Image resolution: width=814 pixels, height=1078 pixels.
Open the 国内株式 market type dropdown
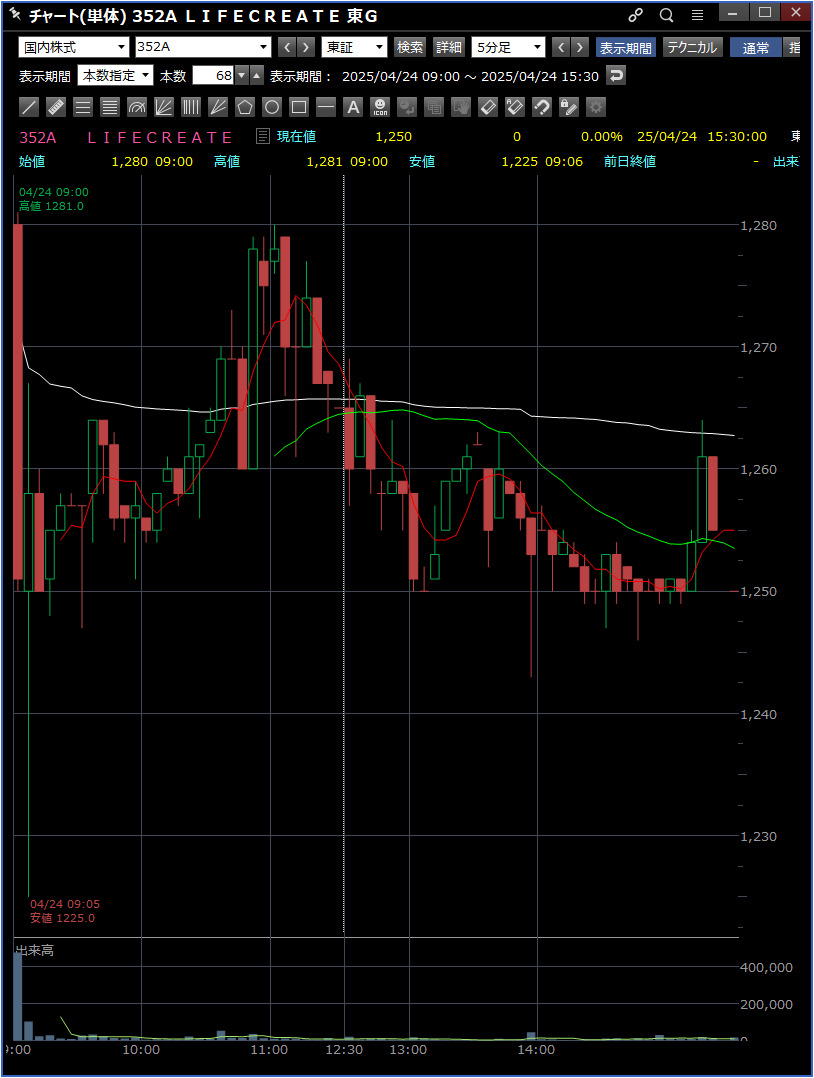point(74,47)
